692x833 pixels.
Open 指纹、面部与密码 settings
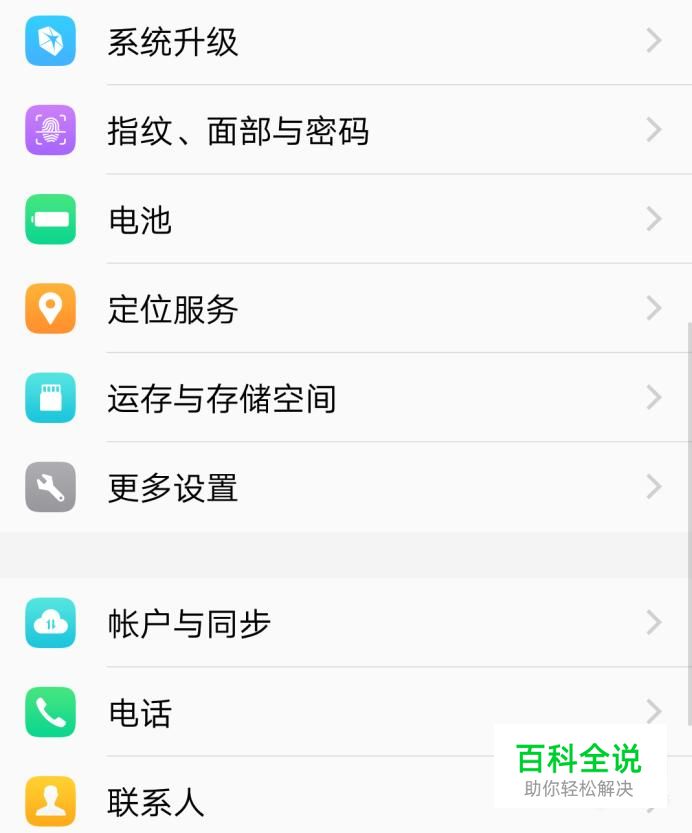[238, 131]
